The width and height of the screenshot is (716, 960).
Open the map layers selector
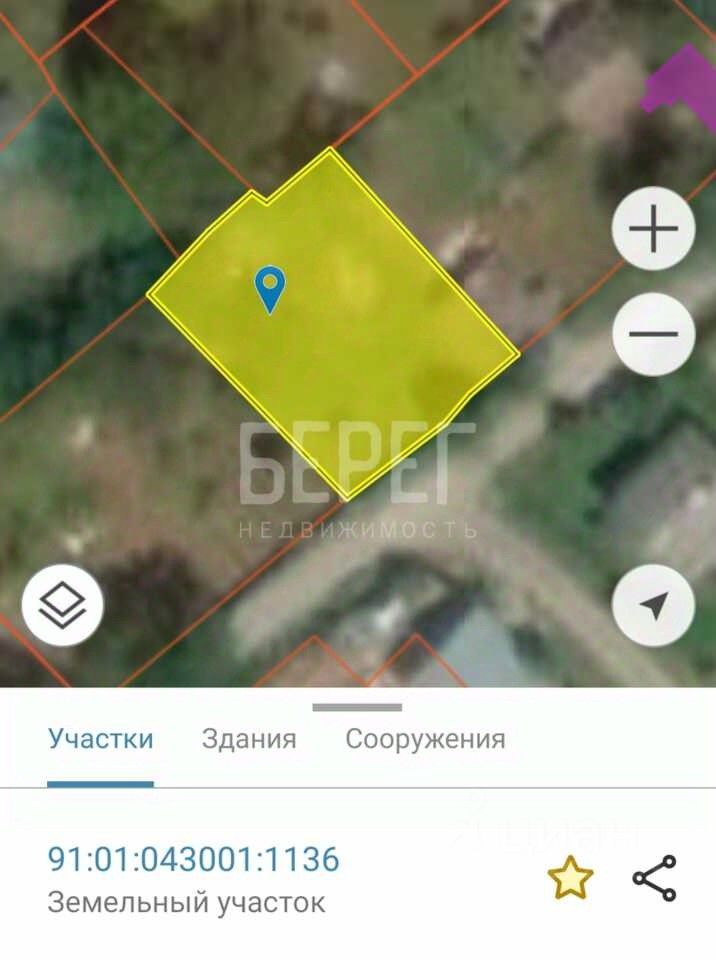(62, 605)
